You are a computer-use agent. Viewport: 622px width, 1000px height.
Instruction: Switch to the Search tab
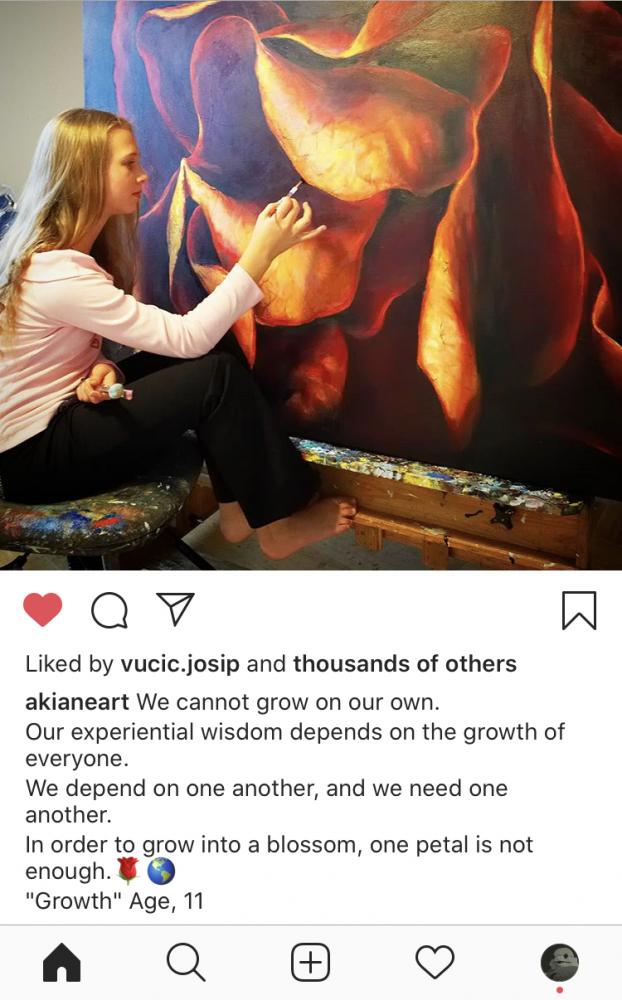pyautogui.click(x=186, y=962)
